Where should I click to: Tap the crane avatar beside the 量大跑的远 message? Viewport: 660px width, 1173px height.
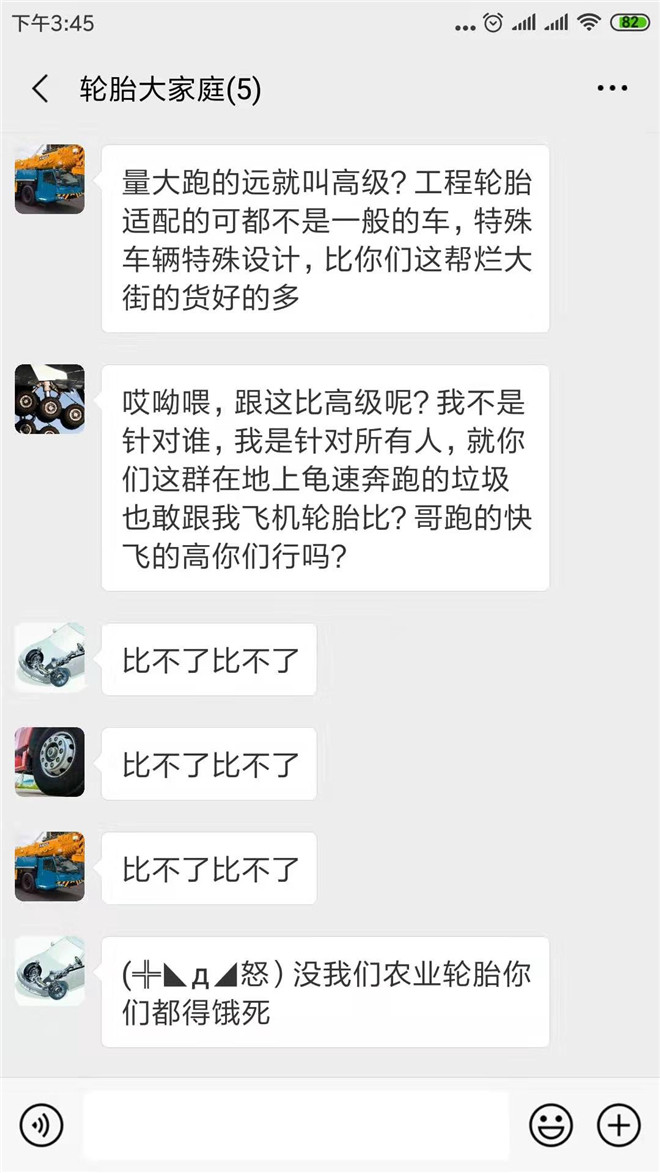[x=50, y=179]
